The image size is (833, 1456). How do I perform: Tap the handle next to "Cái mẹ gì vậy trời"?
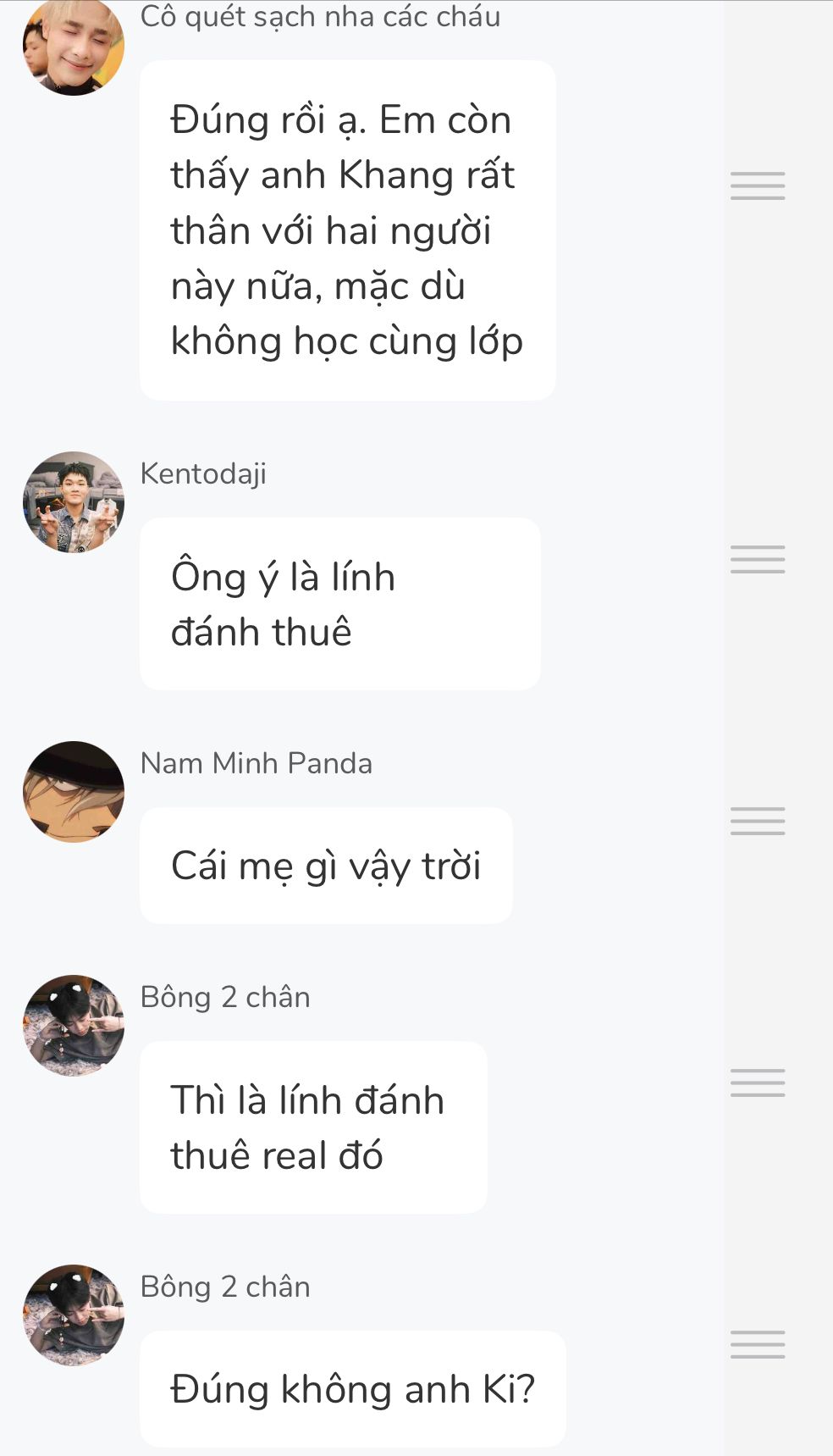tap(758, 821)
